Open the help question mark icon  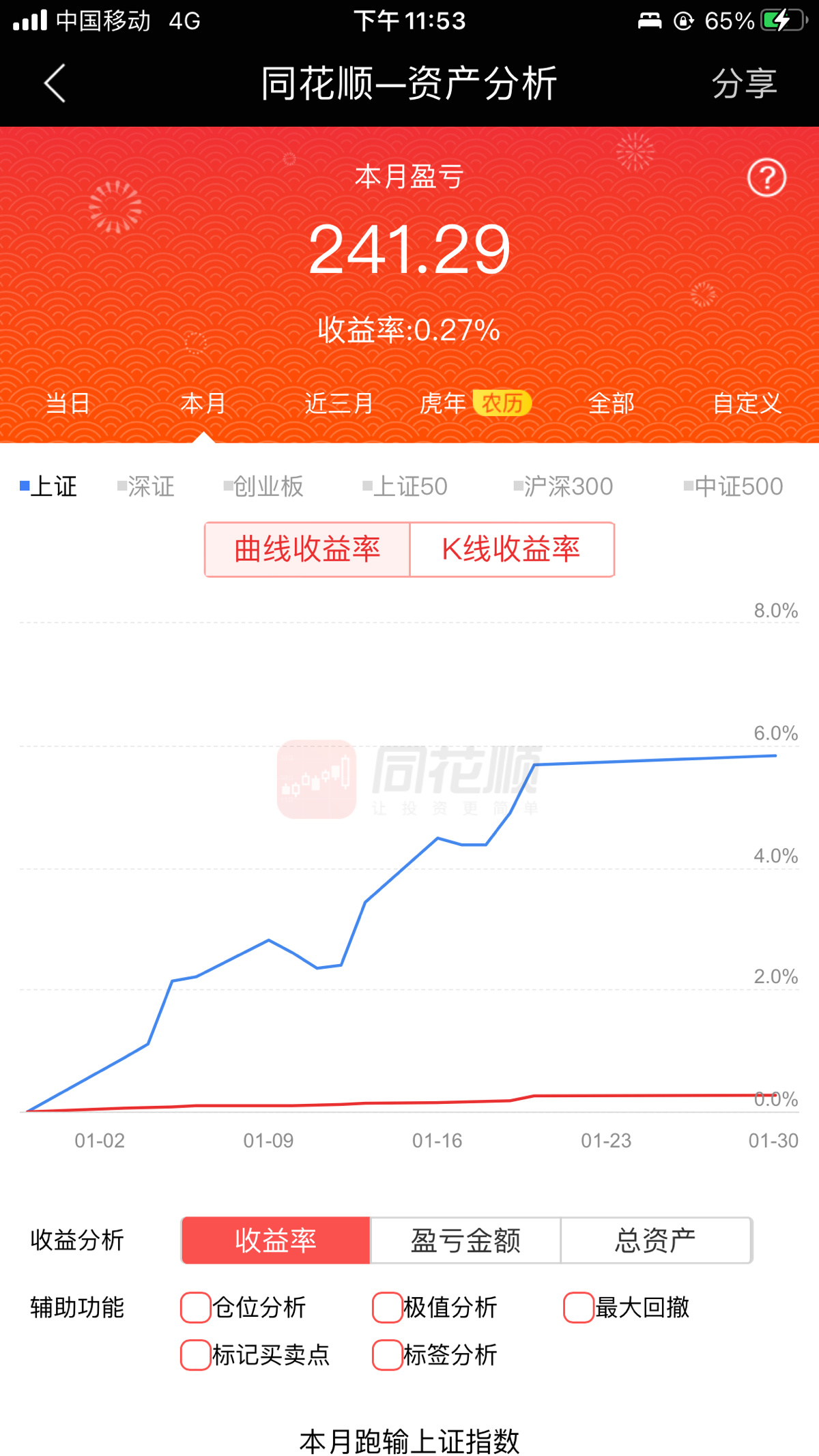point(767,178)
